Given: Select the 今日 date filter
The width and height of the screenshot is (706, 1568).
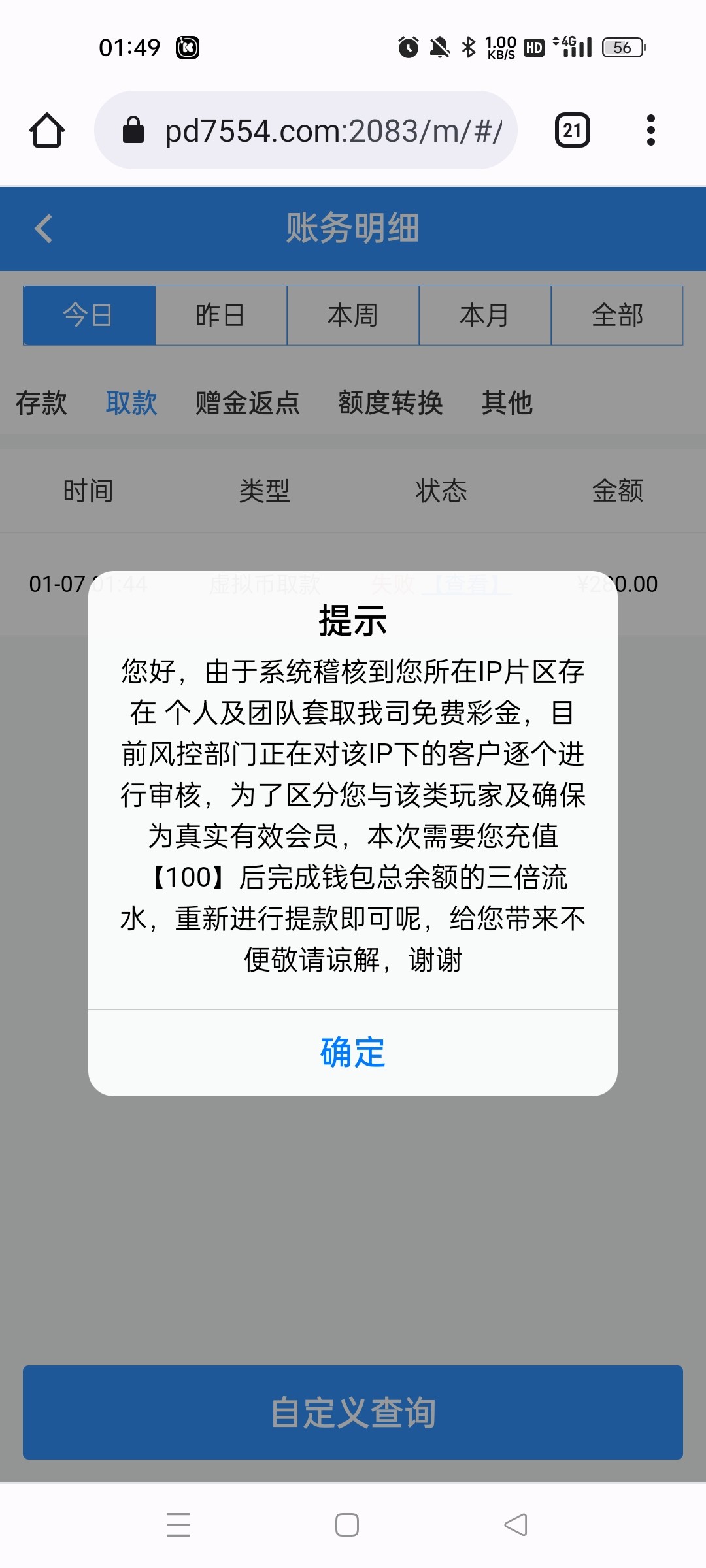Looking at the screenshot, I should (89, 316).
